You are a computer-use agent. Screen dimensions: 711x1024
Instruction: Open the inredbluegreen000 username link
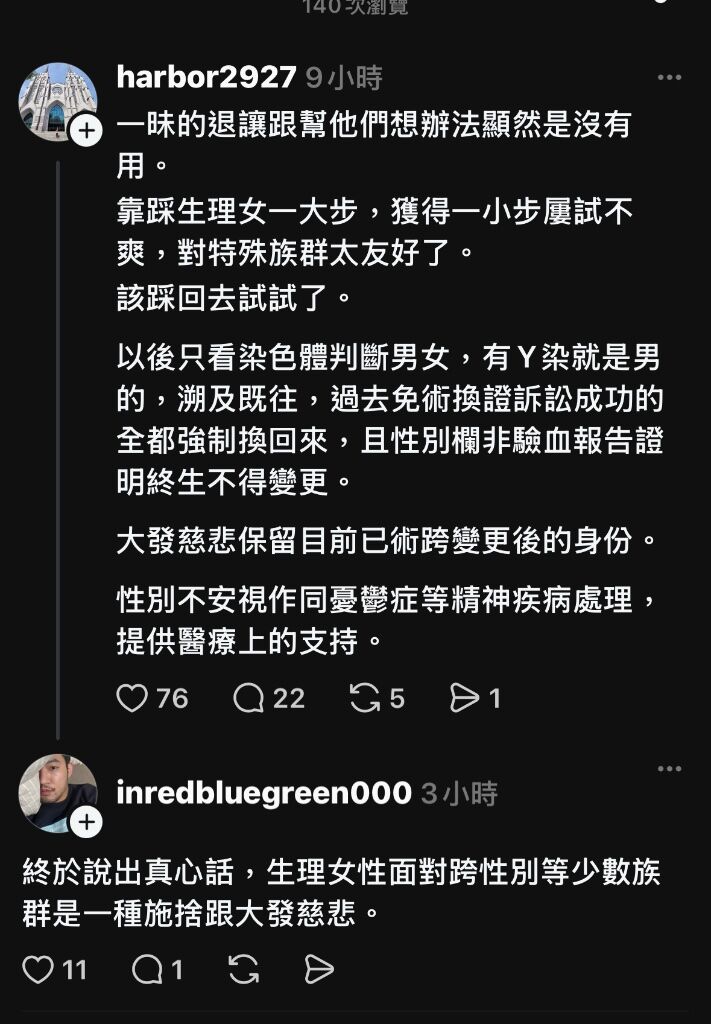click(264, 794)
